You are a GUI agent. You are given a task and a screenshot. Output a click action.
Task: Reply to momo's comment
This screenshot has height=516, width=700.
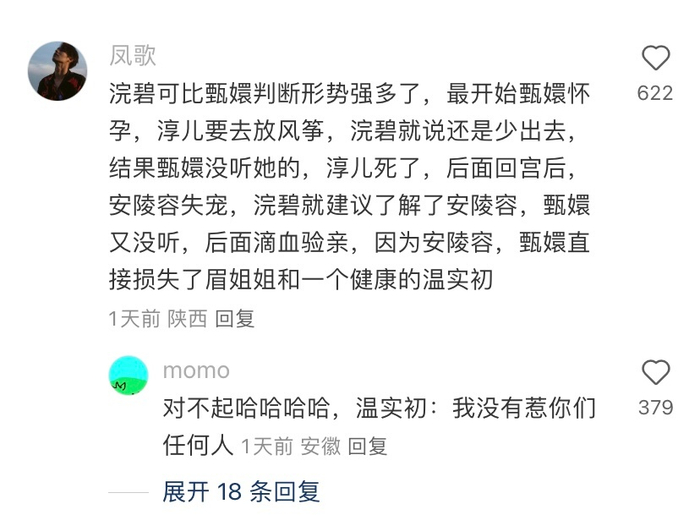click(x=367, y=446)
